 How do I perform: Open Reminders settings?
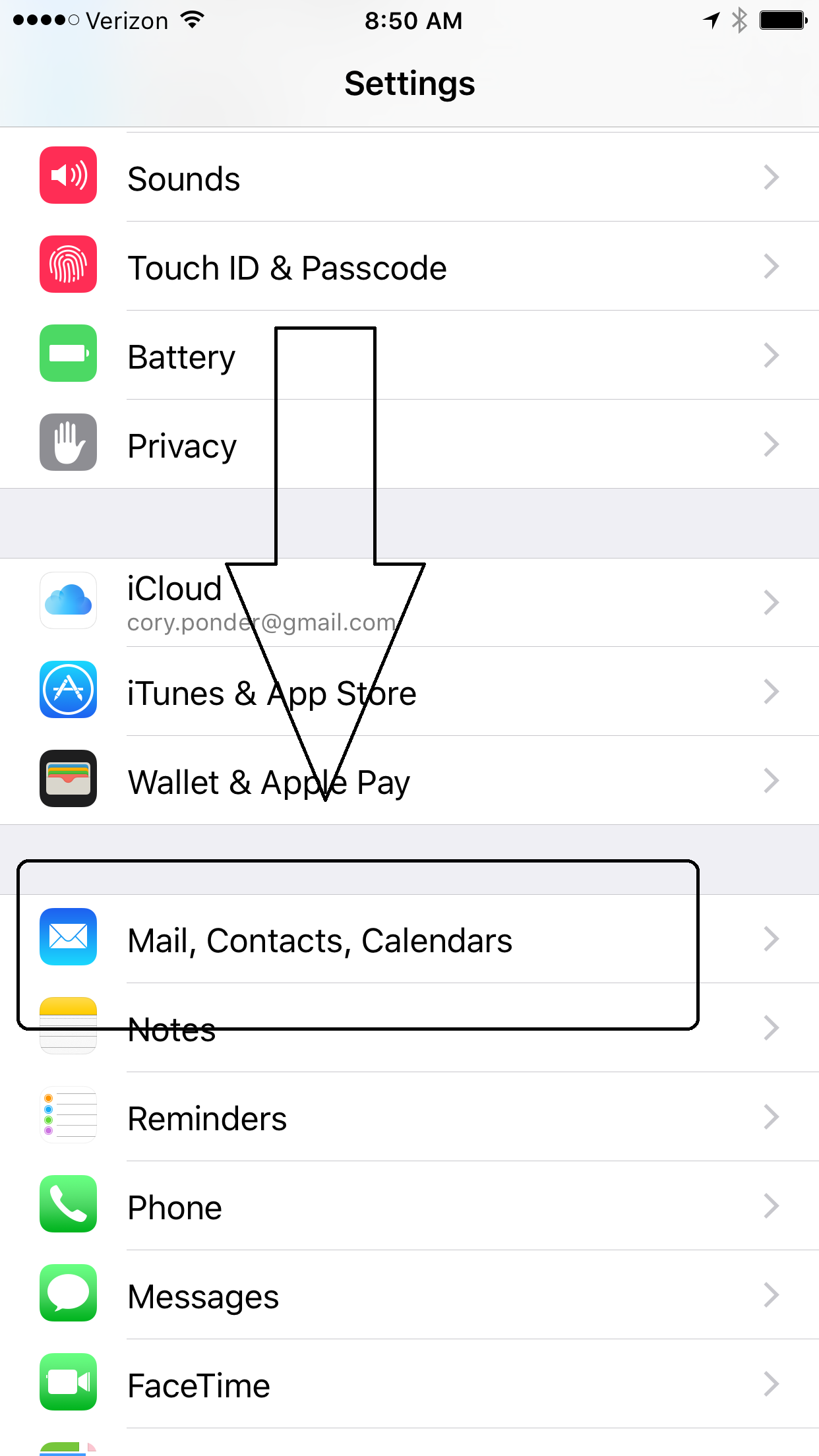click(409, 1118)
